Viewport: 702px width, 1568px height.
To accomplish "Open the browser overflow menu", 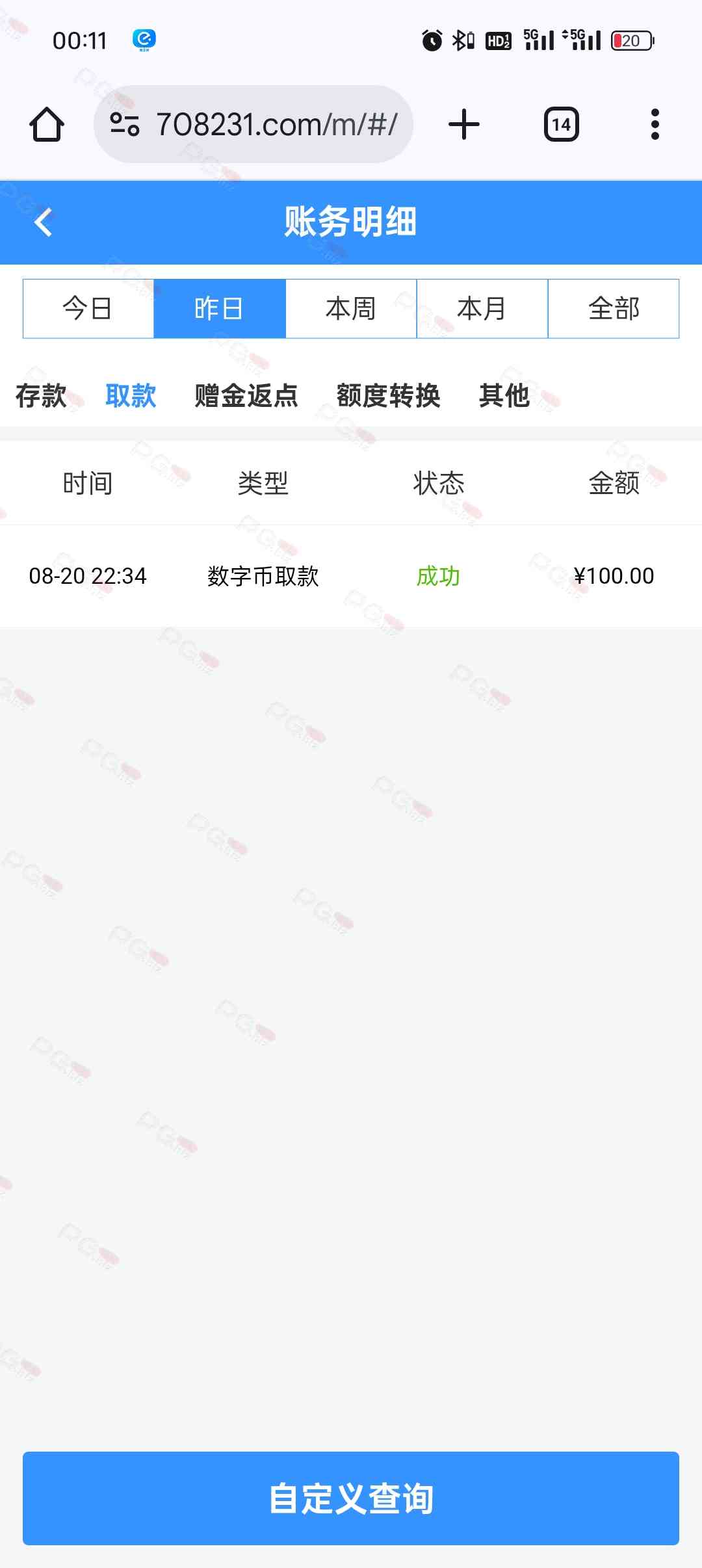I will (655, 124).
